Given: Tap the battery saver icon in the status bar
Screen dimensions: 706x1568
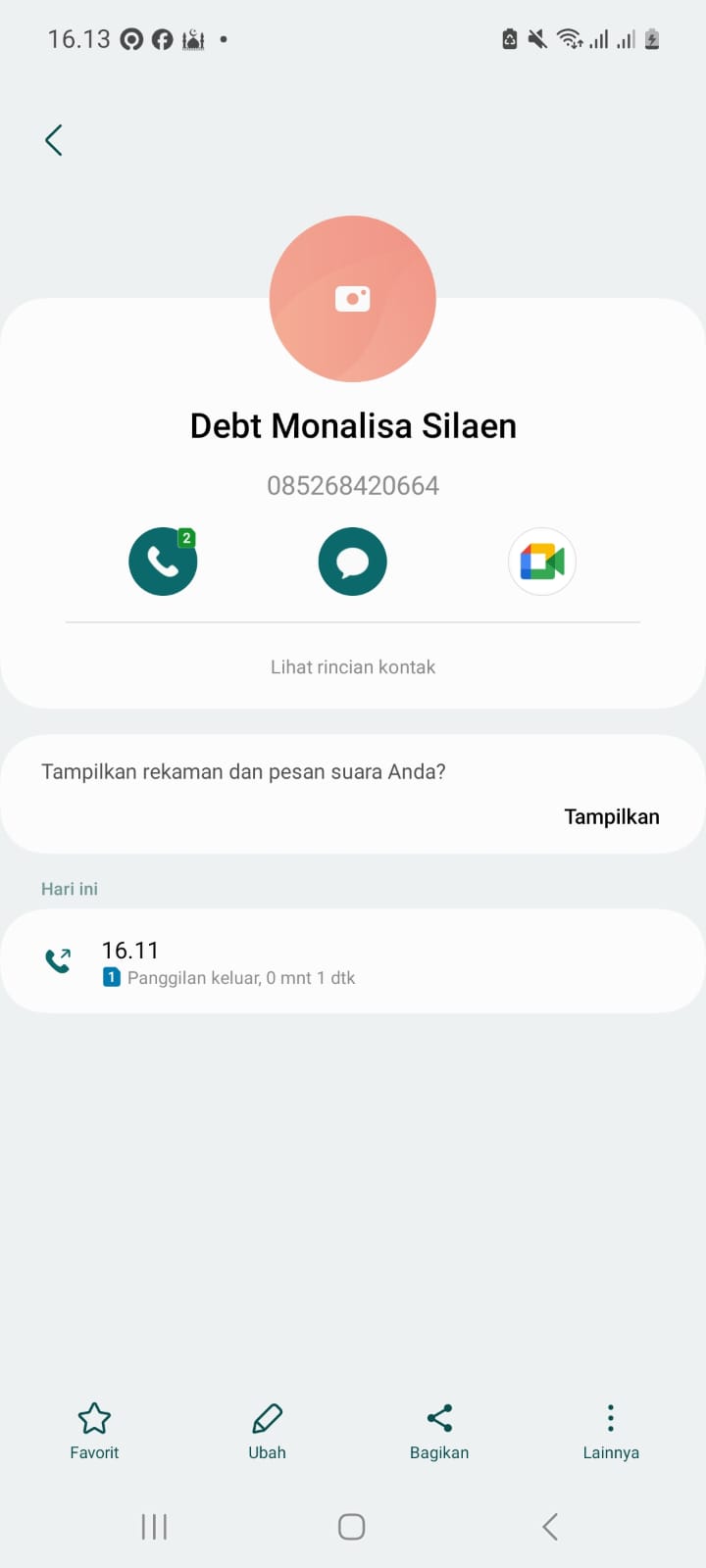Looking at the screenshot, I should 509,38.
